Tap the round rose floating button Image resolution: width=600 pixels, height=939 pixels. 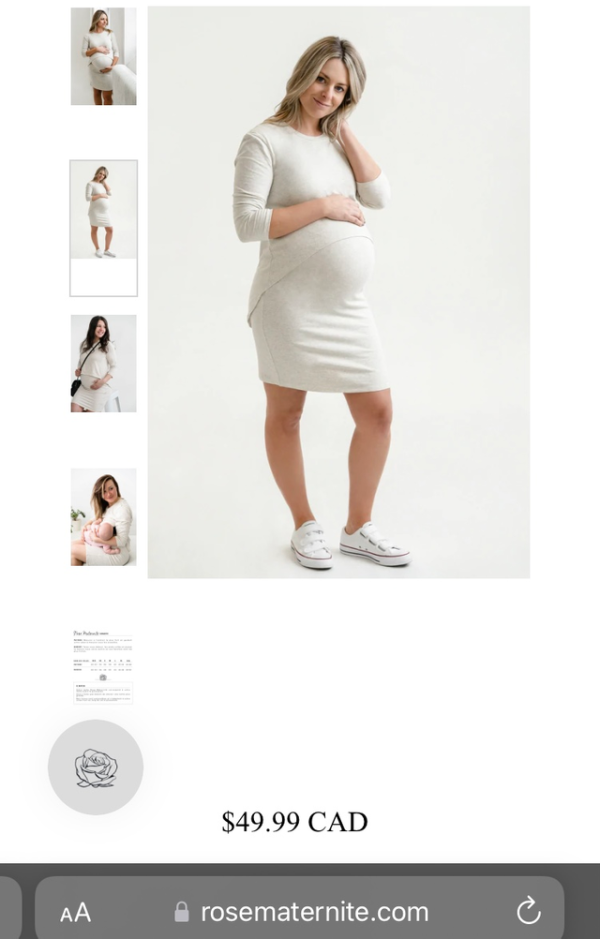(x=96, y=767)
